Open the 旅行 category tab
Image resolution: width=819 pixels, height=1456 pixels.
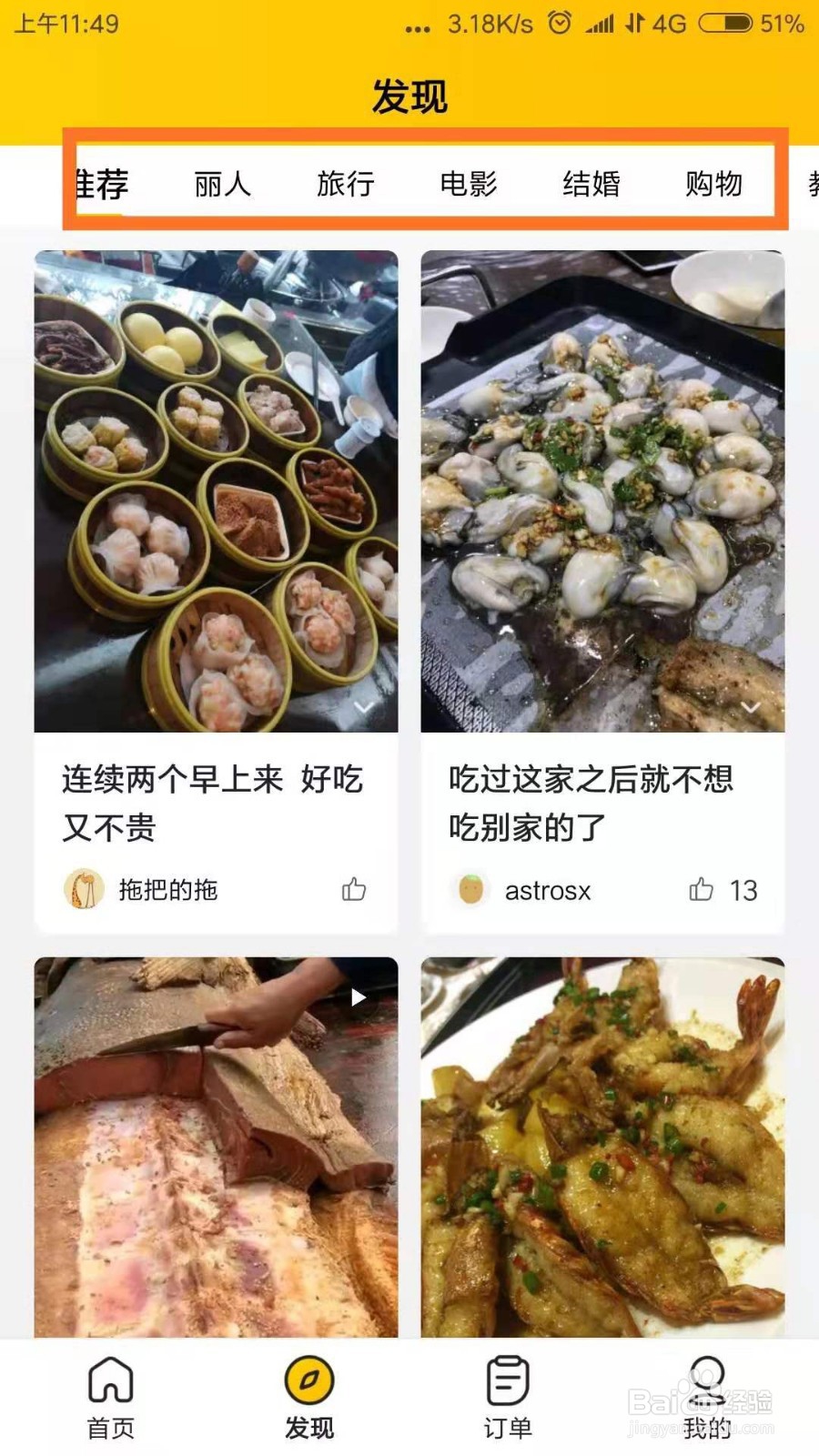345,185
